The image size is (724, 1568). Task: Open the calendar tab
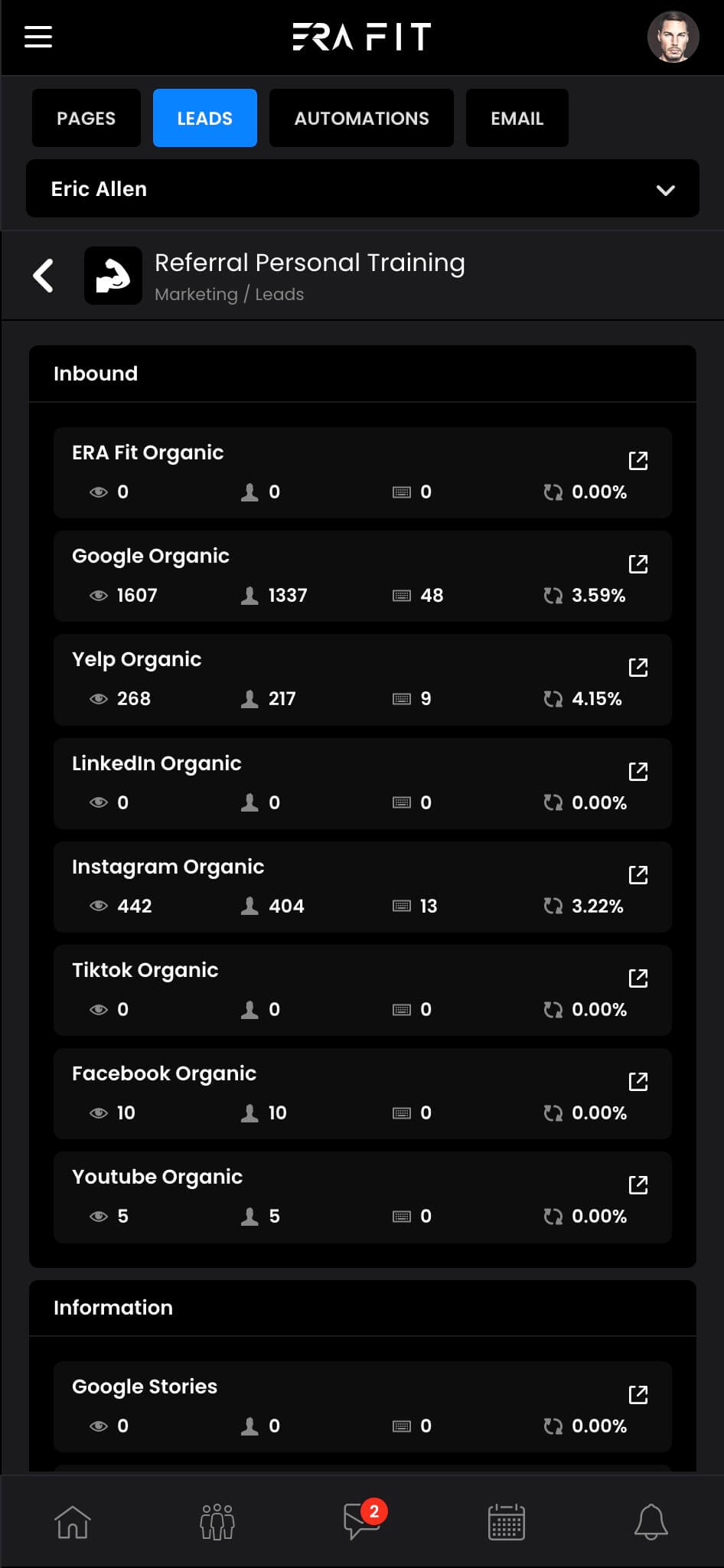click(507, 1521)
